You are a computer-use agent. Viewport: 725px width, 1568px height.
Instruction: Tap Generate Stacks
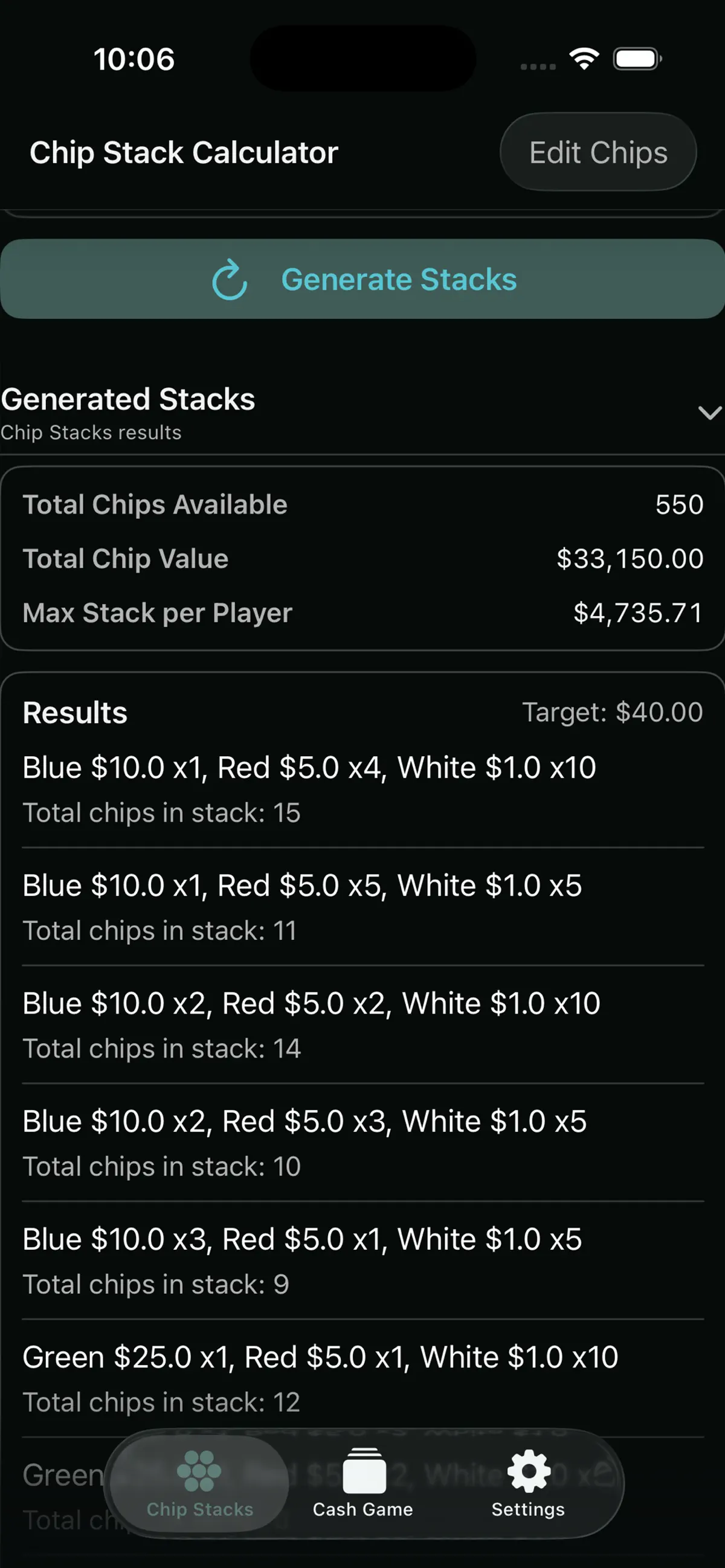click(362, 279)
